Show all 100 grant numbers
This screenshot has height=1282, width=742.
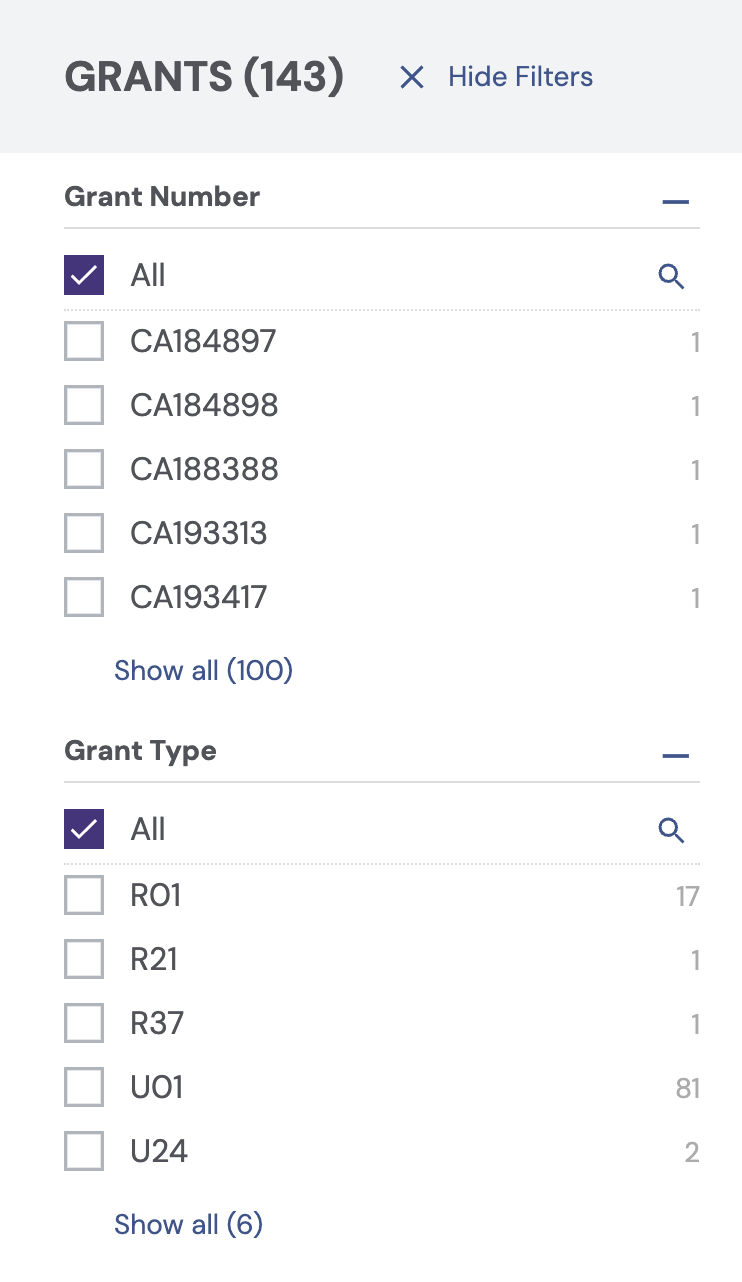coord(203,670)
